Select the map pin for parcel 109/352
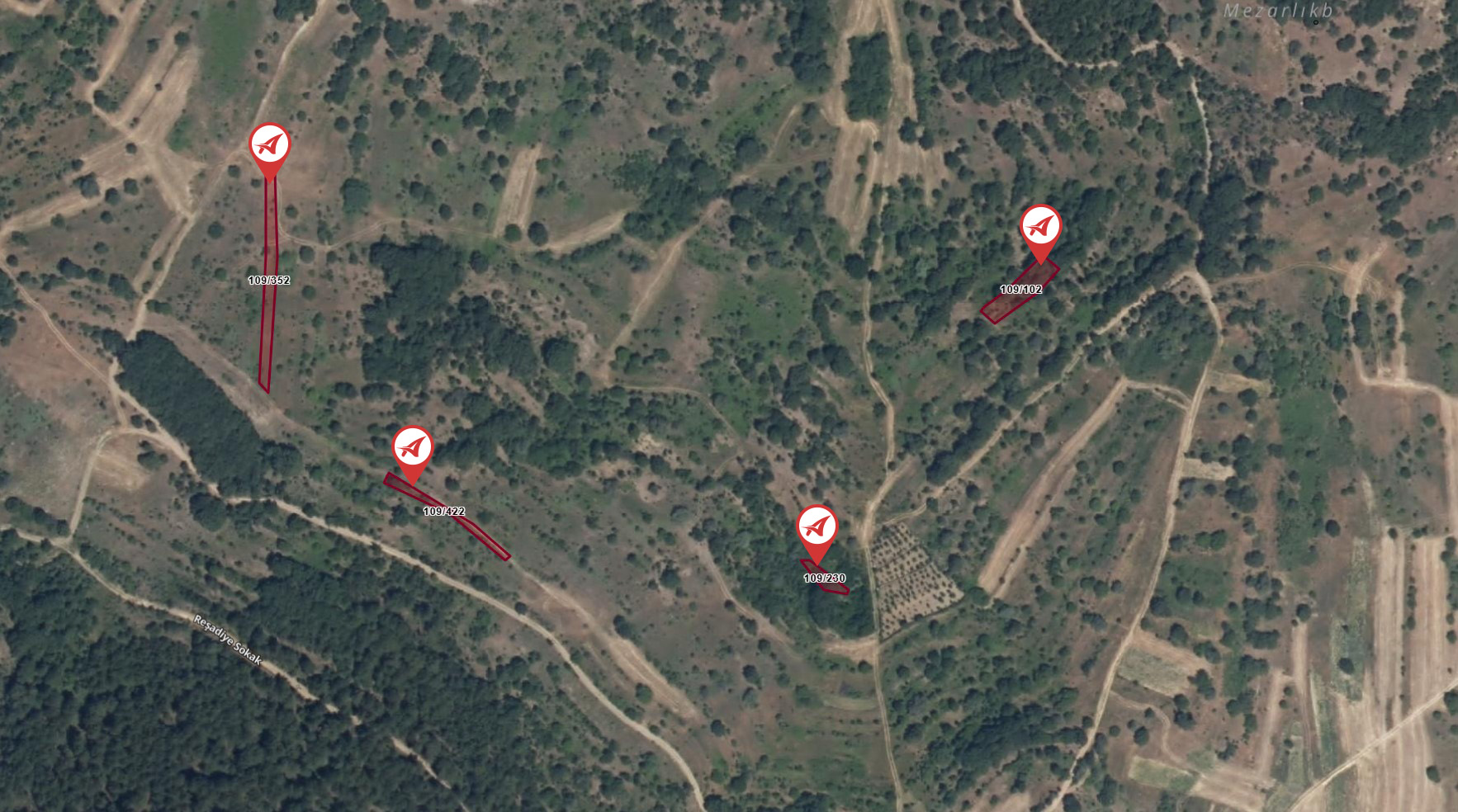 (270, 146)
